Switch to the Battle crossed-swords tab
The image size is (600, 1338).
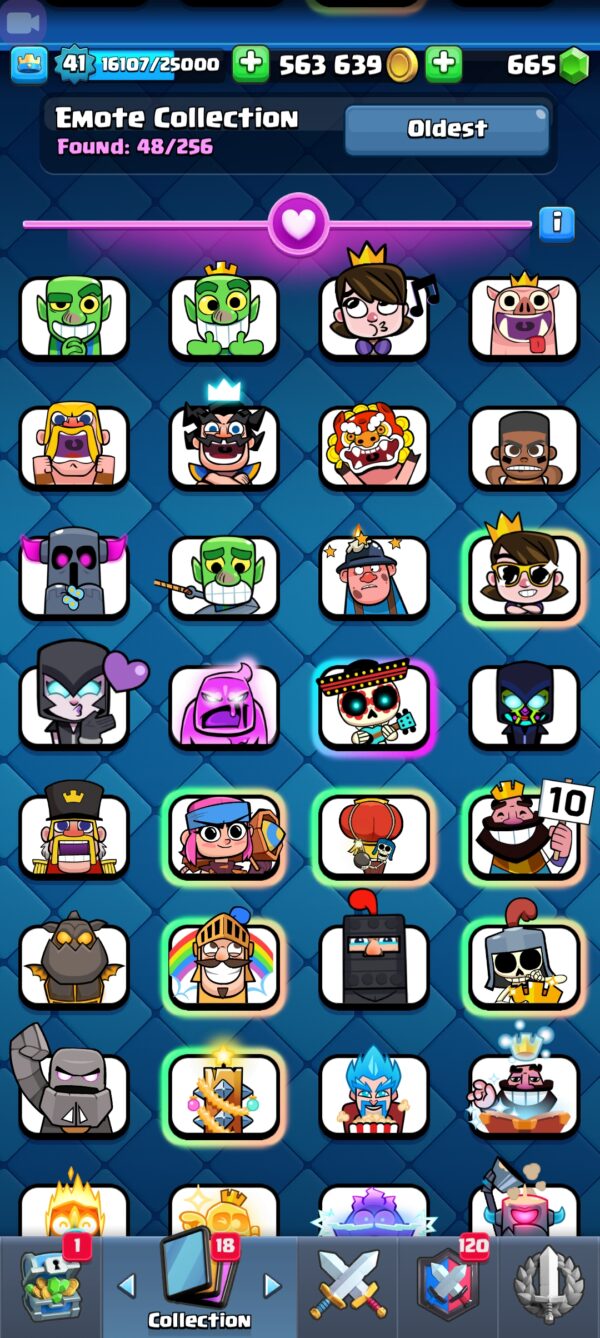coord(347,1285)
